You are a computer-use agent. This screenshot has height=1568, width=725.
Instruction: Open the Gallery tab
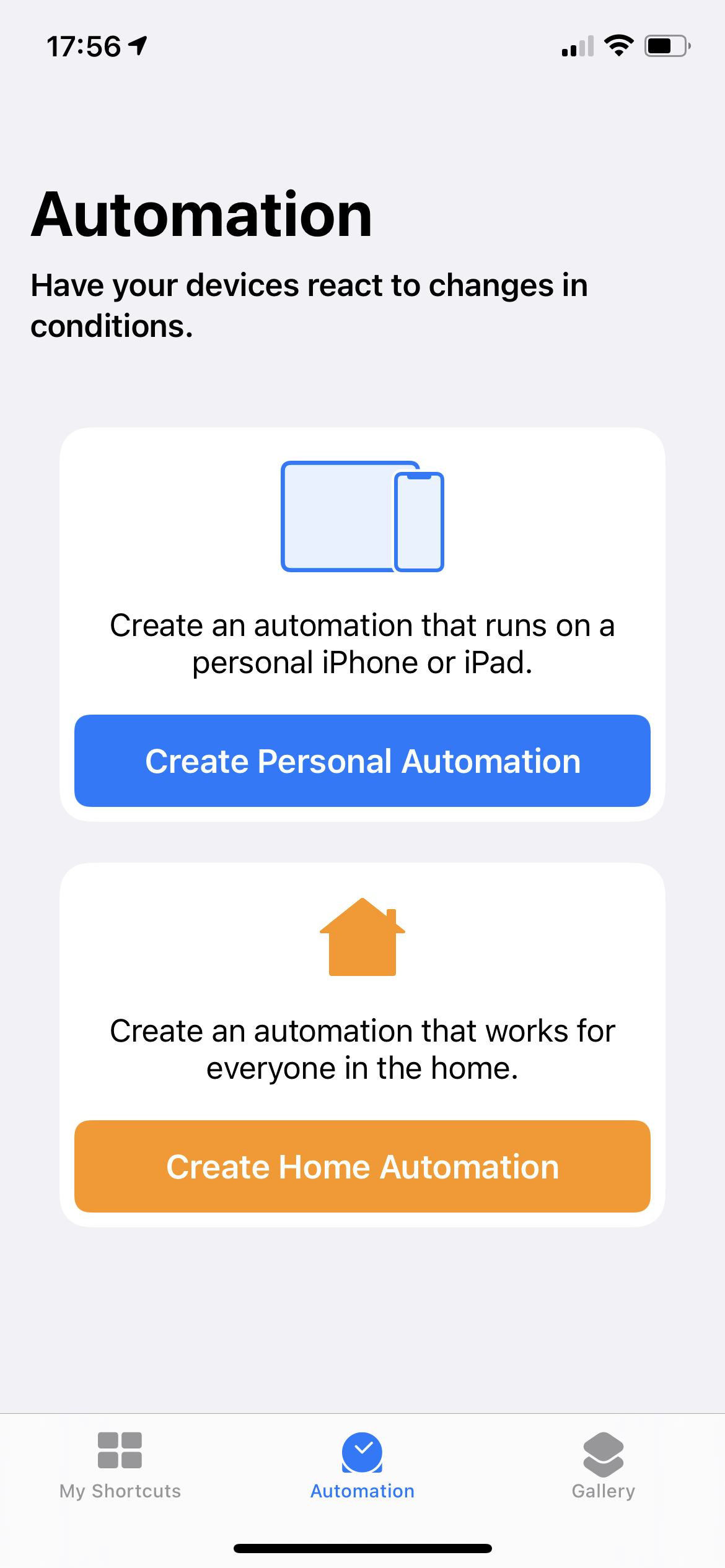click(603, 1465)
